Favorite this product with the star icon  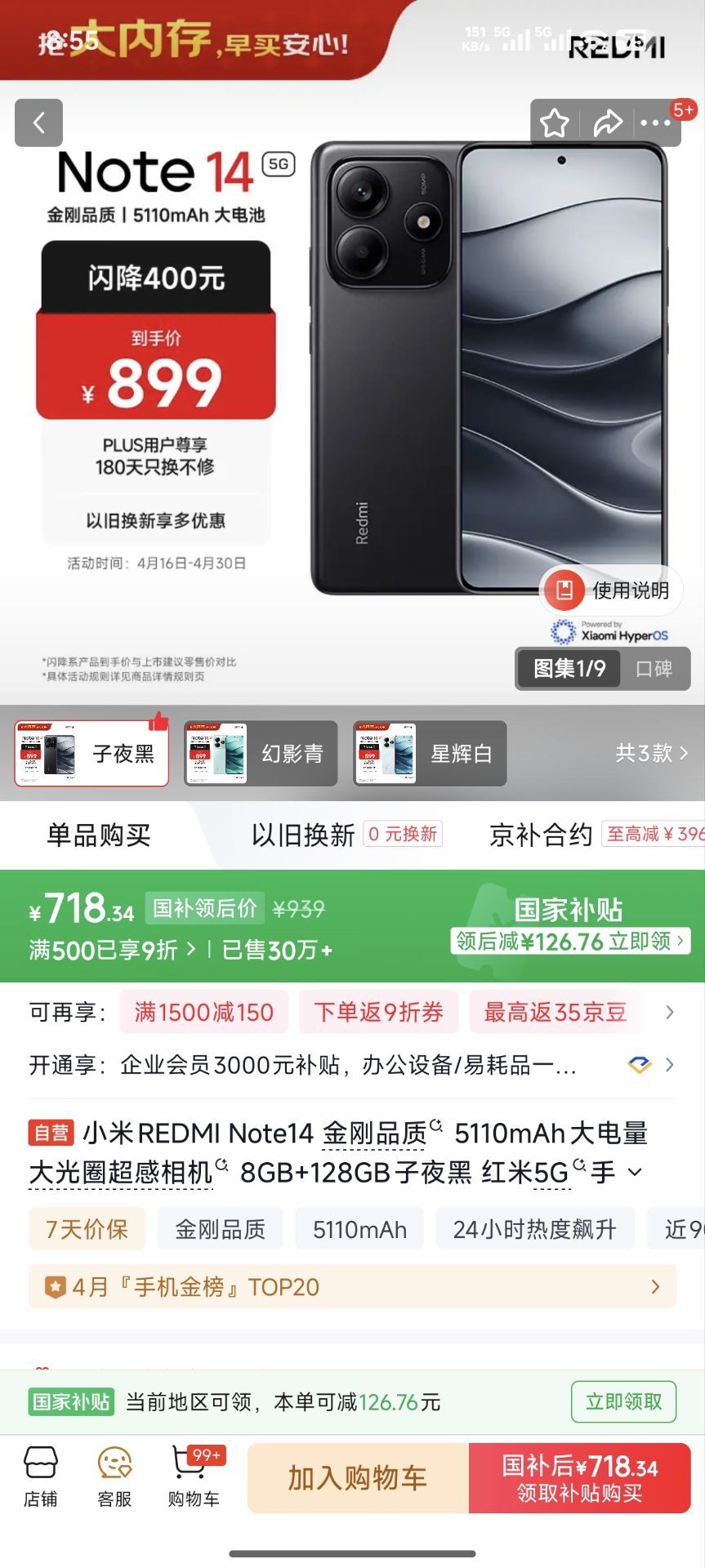click(x=556, y=122)
